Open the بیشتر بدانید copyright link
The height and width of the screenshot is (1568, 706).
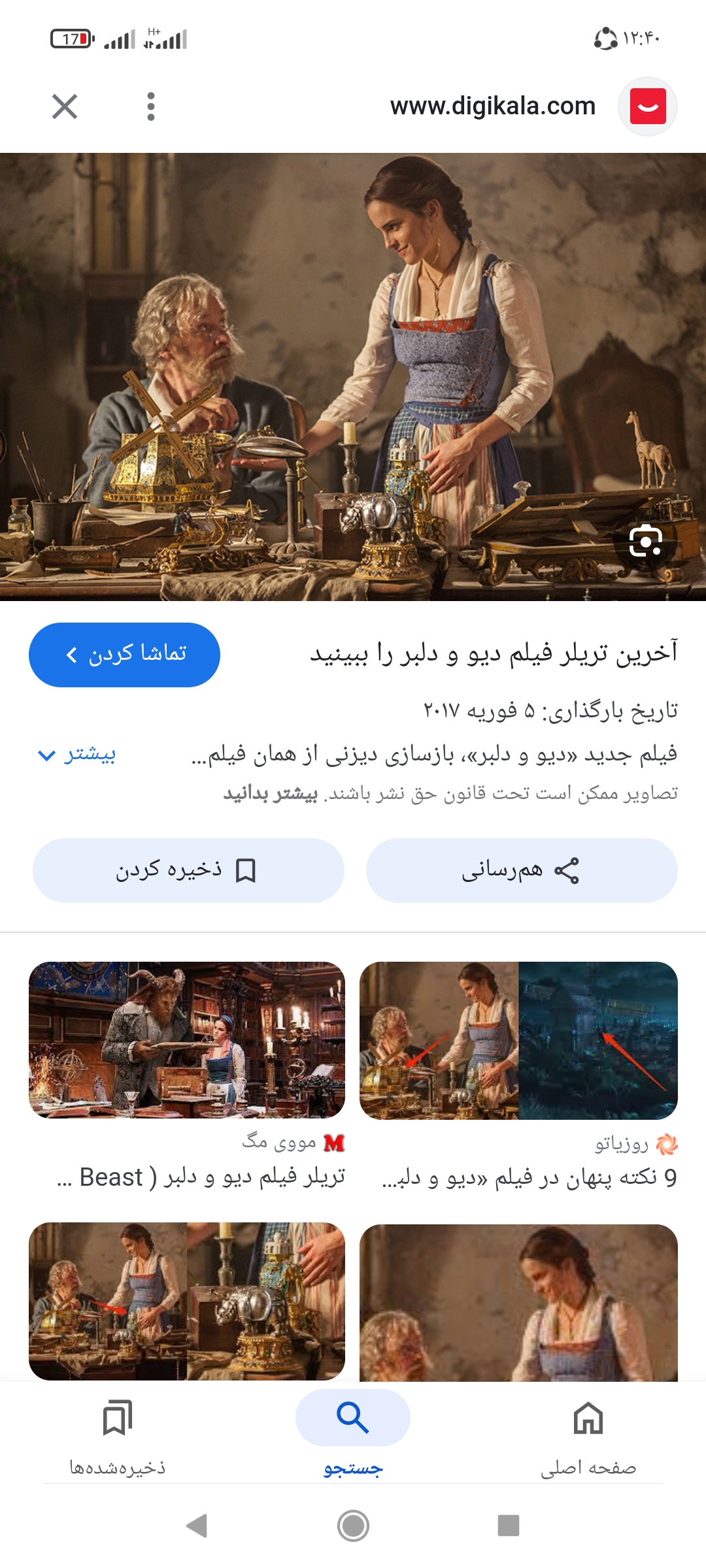(x=271, y=794)
